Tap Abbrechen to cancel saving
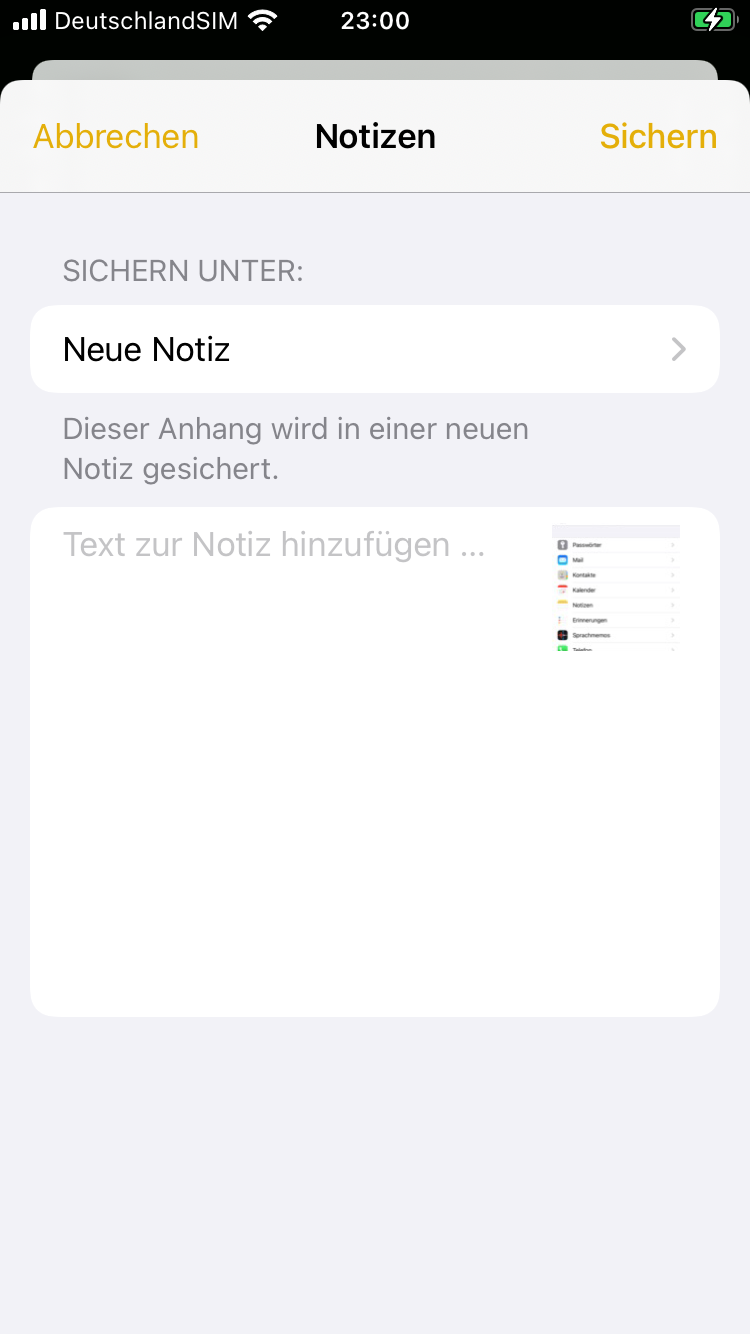The image size is (750, 1334). pyautogui.click(x=116, y=137)
